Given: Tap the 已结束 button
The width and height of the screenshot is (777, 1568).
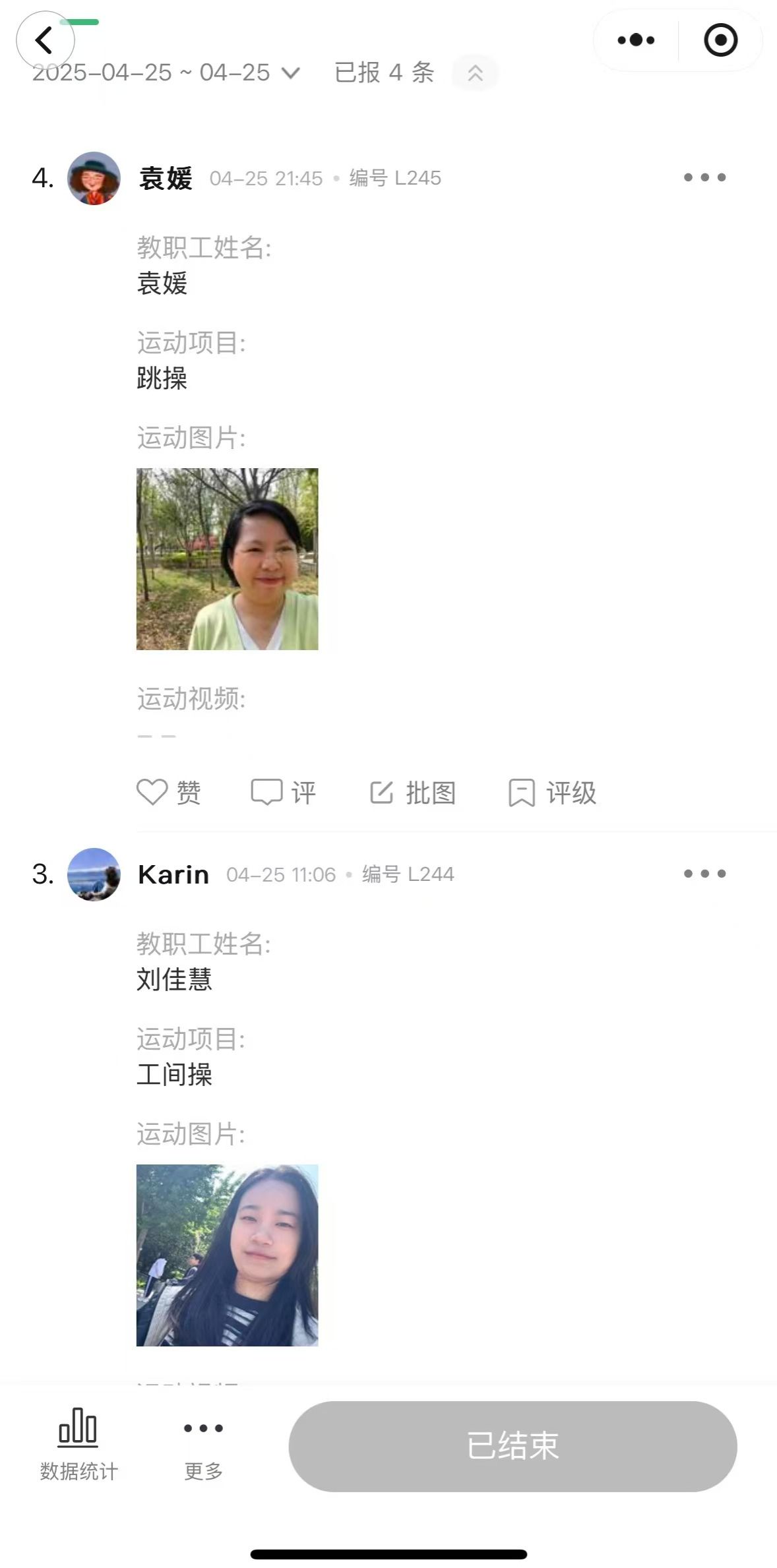Looking at the screenshot, I should [x=513, y=1445].
